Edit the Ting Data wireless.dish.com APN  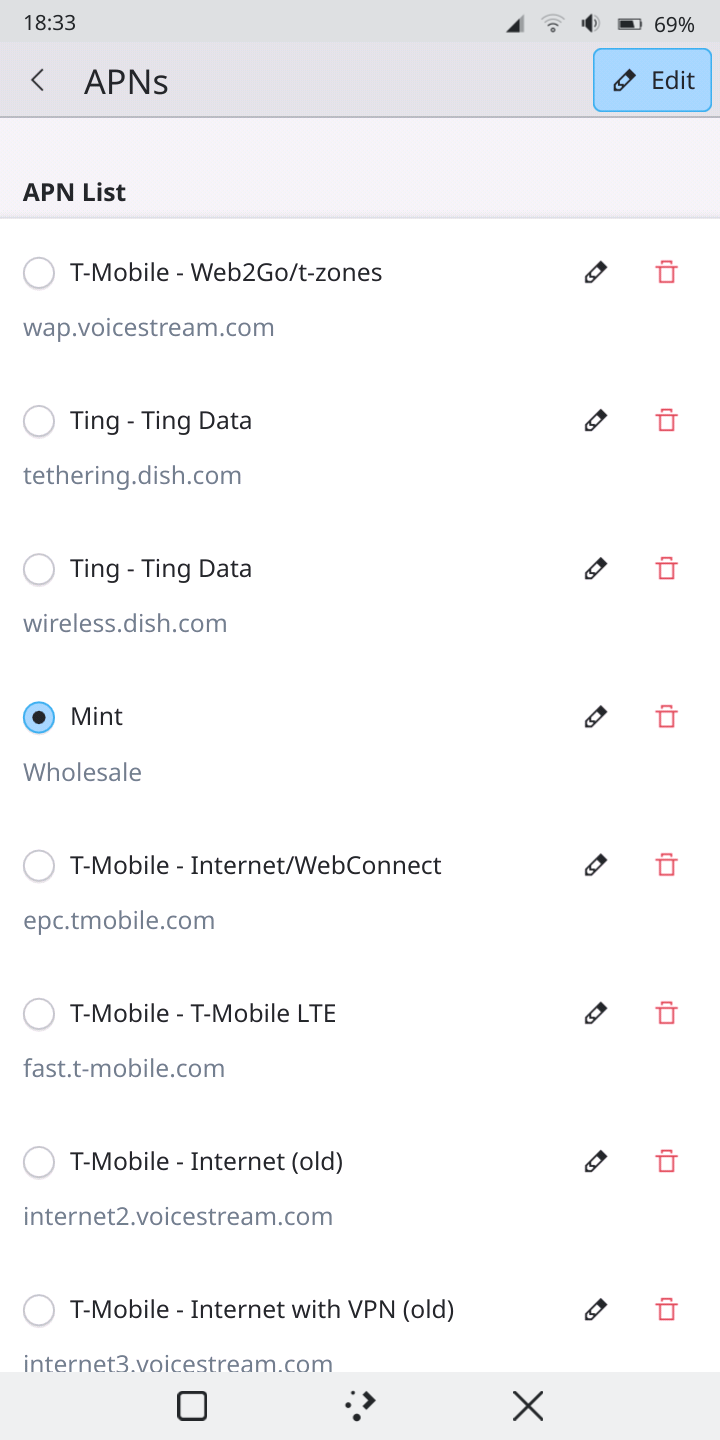(x=596, y=568)
